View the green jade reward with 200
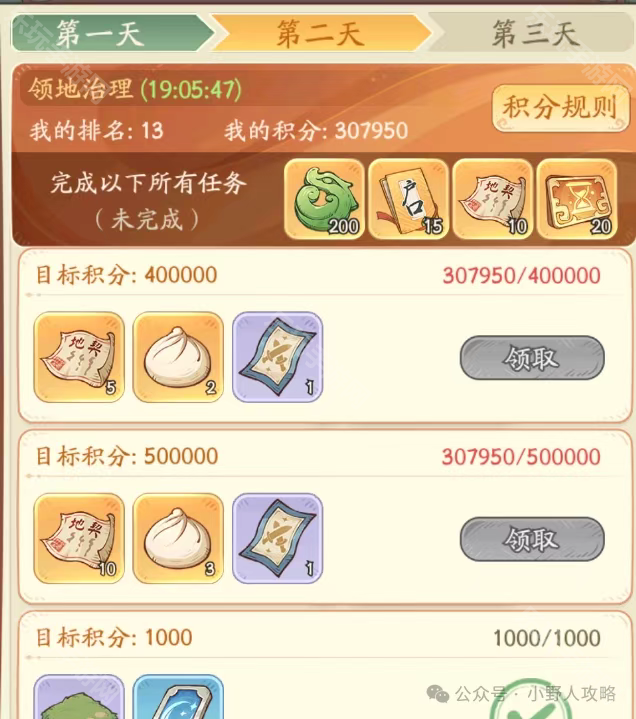The width and height of the screenshot is (636, 719). 326,199
